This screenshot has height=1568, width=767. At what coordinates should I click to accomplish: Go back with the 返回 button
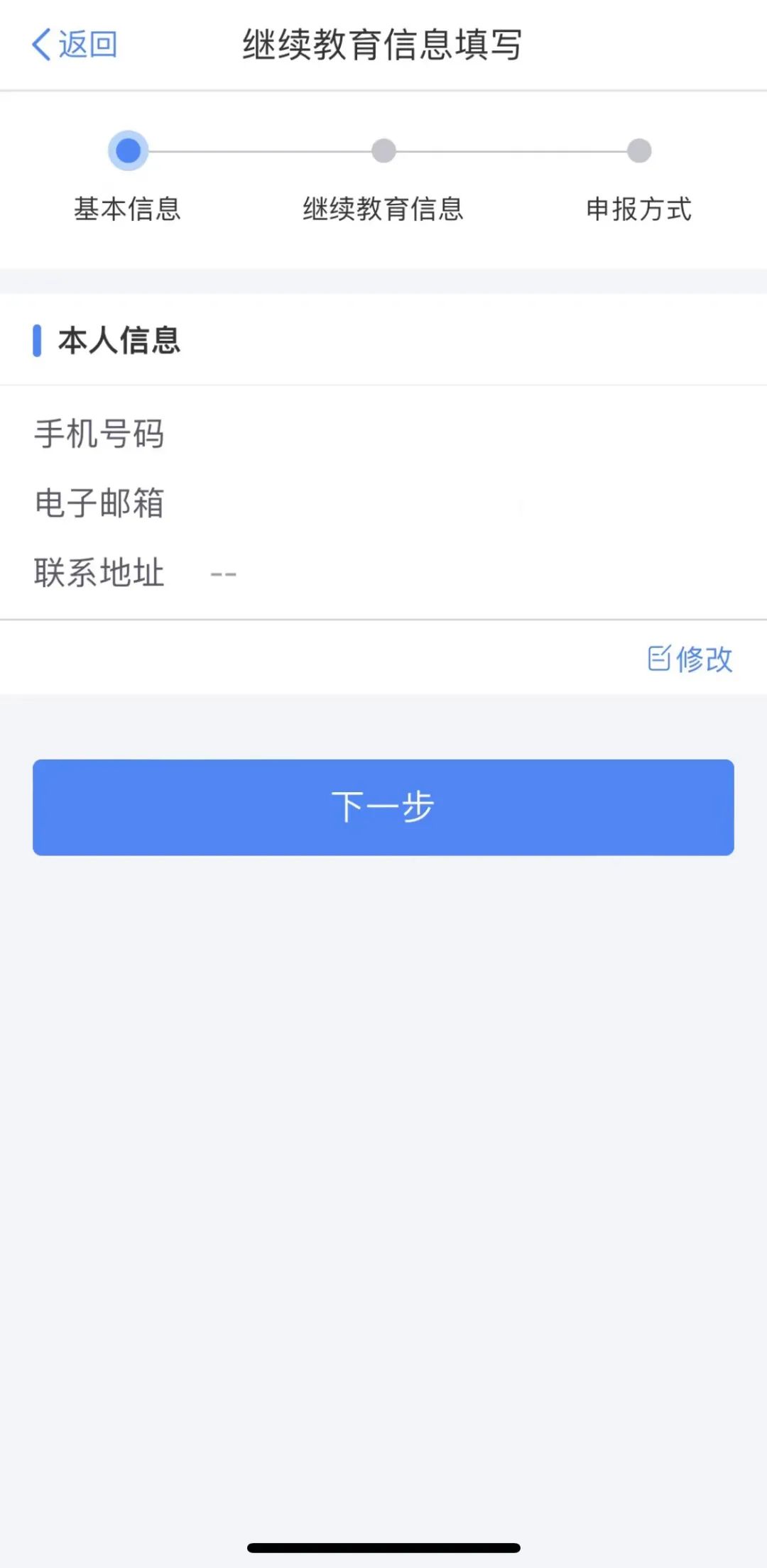[75, 45]
